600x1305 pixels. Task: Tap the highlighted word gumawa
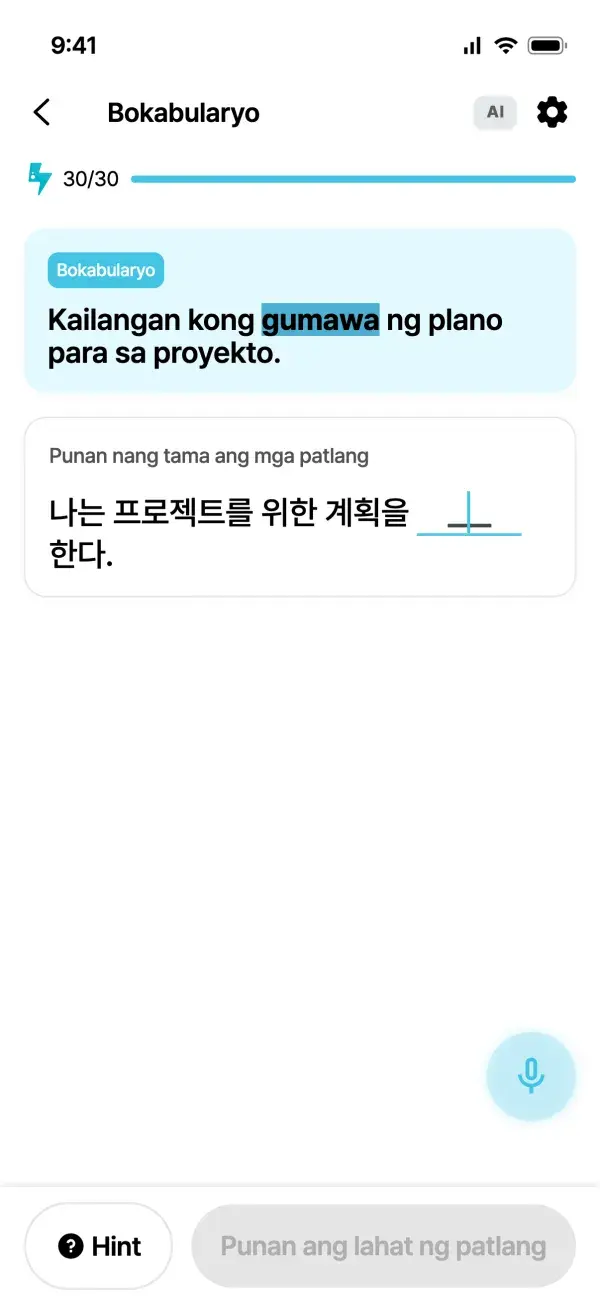[x=320, y=320]
